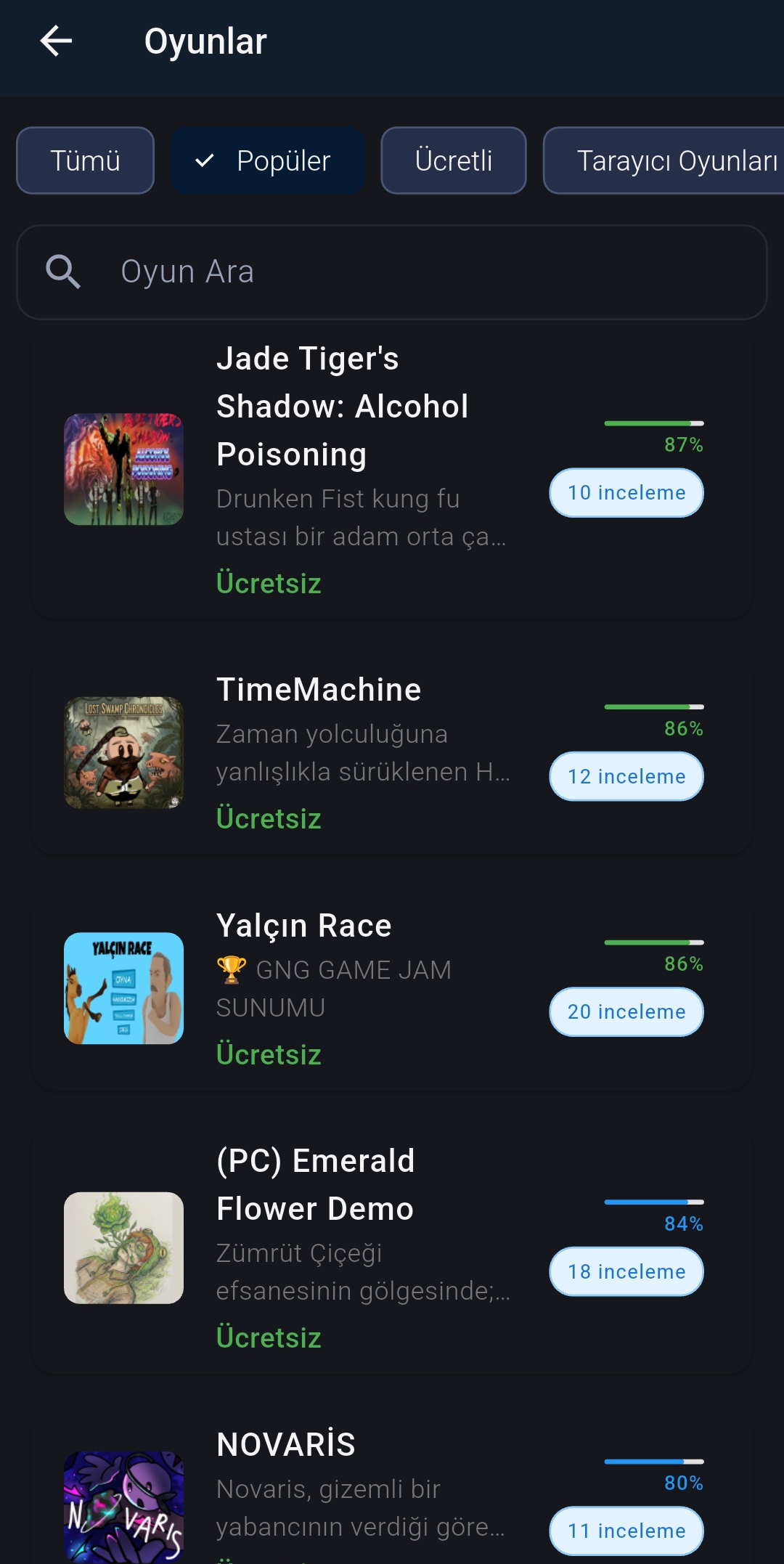
Task: Filter games by Ücretli
Action: (453, 160)
